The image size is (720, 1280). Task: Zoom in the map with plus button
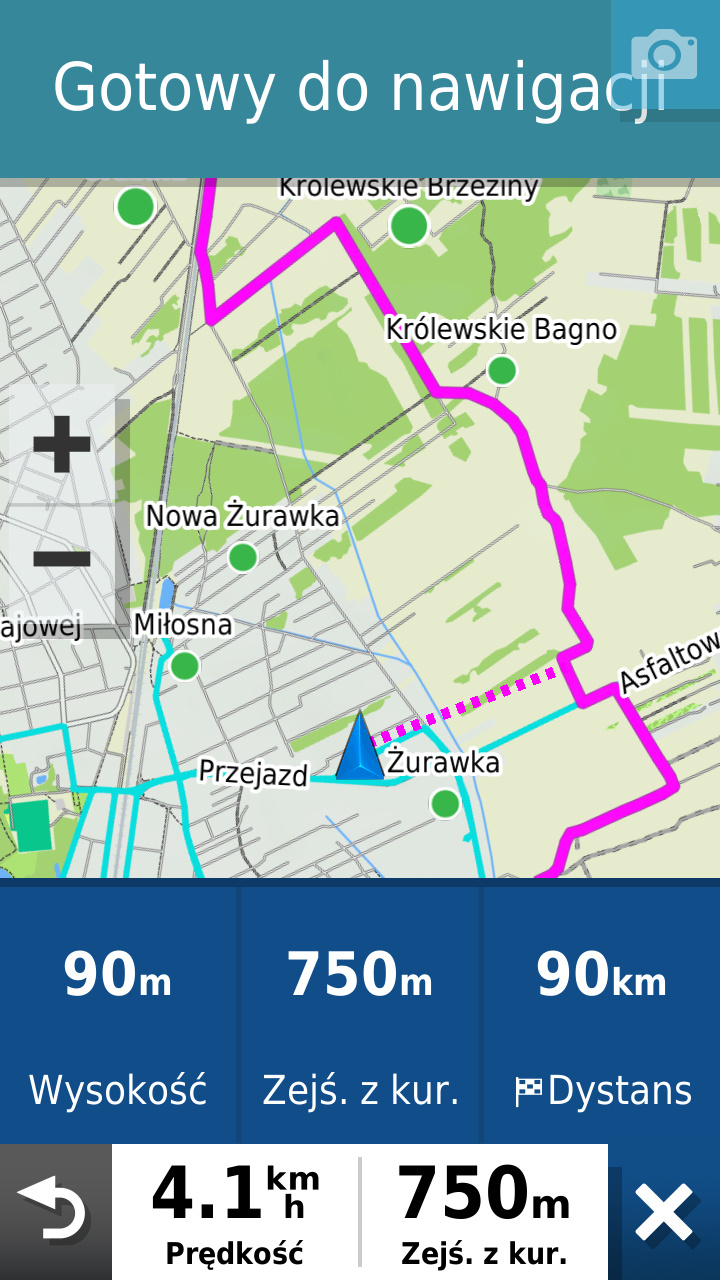coord(62,445)
